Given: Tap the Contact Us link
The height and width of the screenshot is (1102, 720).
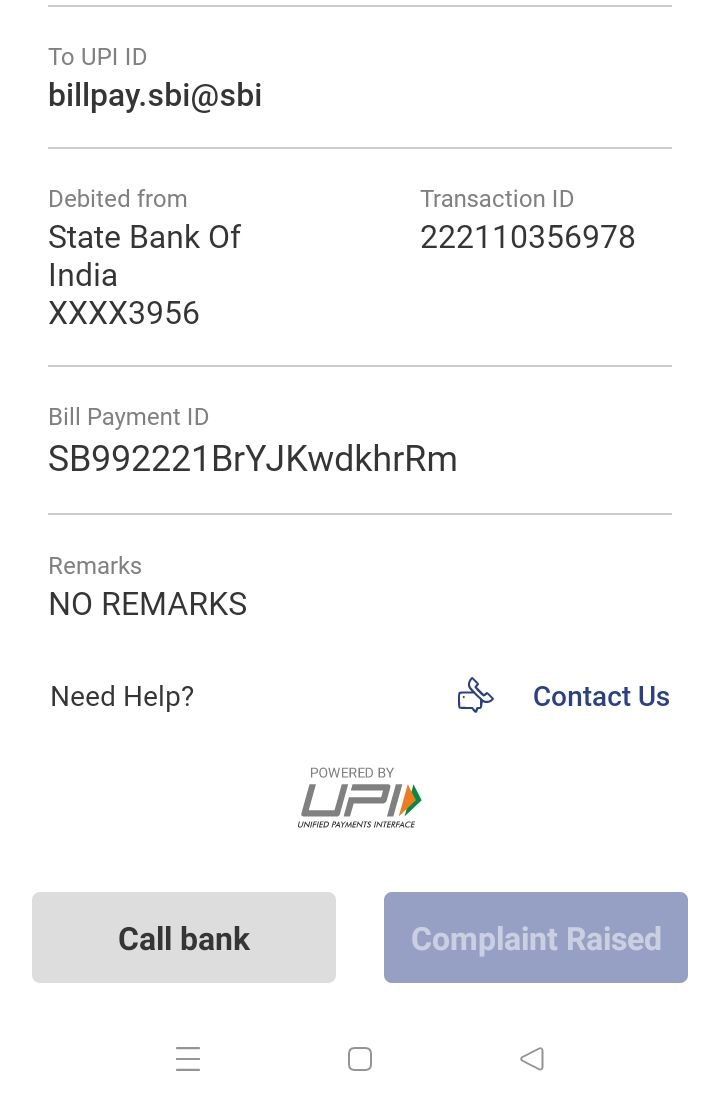Looking at the screenshot, I should 600,696.
